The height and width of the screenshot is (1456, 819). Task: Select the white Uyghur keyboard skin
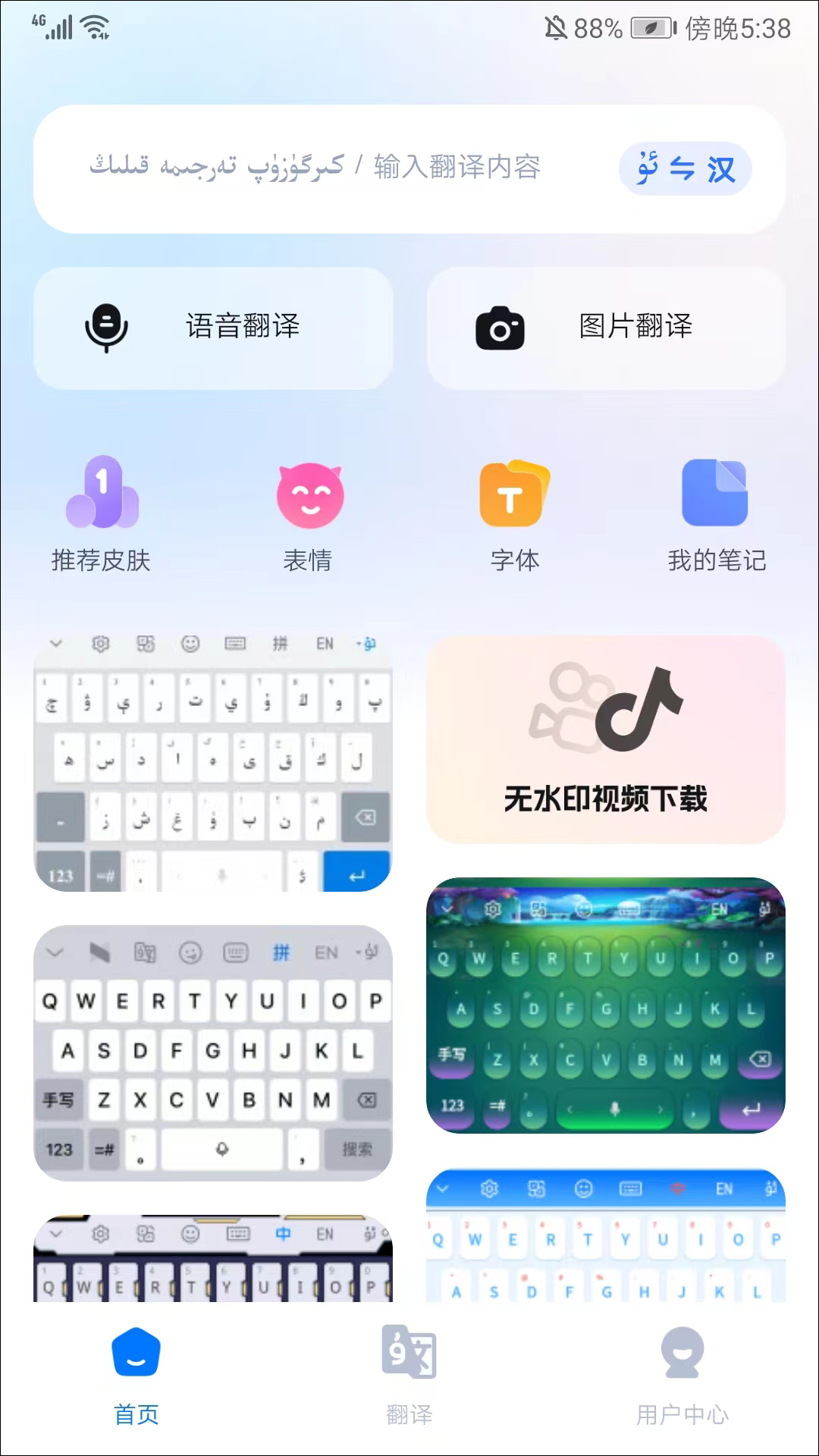point(213,763)
